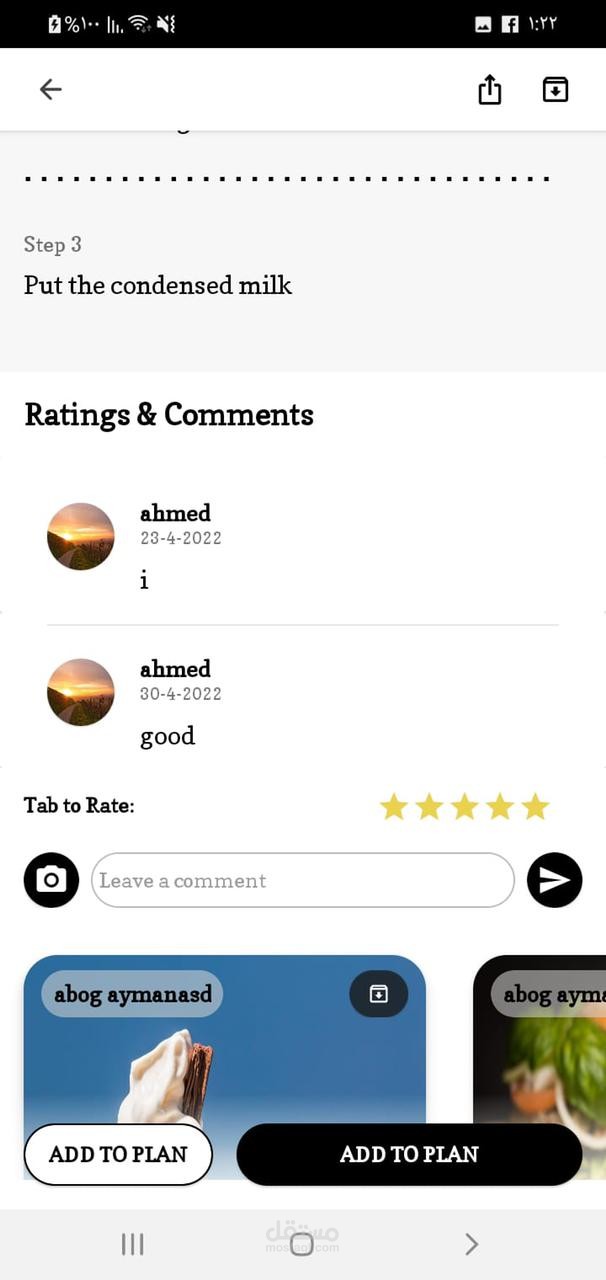Send the comment
Image resolution: width=606 pixels, height=1280 pixels.
(x=555, y=880)
